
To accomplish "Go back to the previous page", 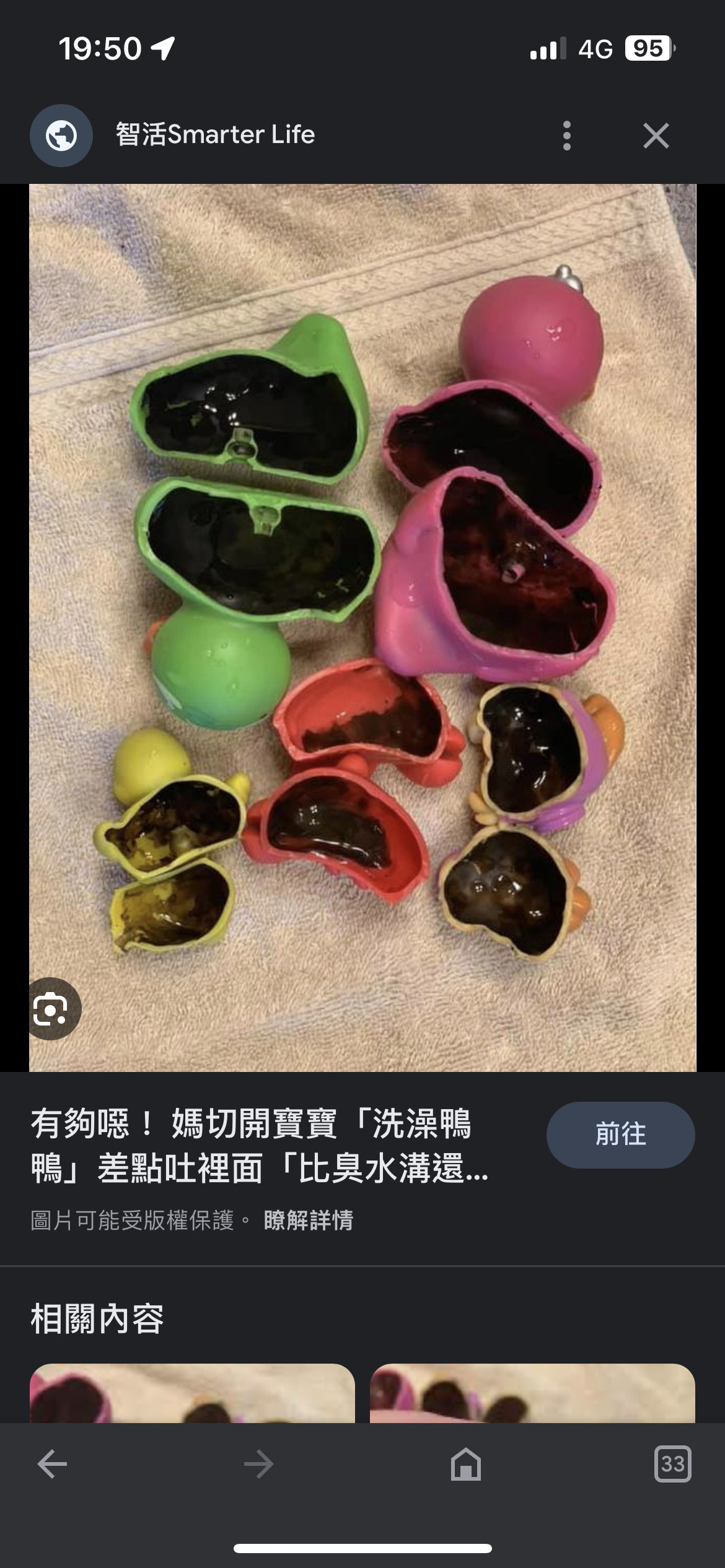I will (x=52, y=1464).
